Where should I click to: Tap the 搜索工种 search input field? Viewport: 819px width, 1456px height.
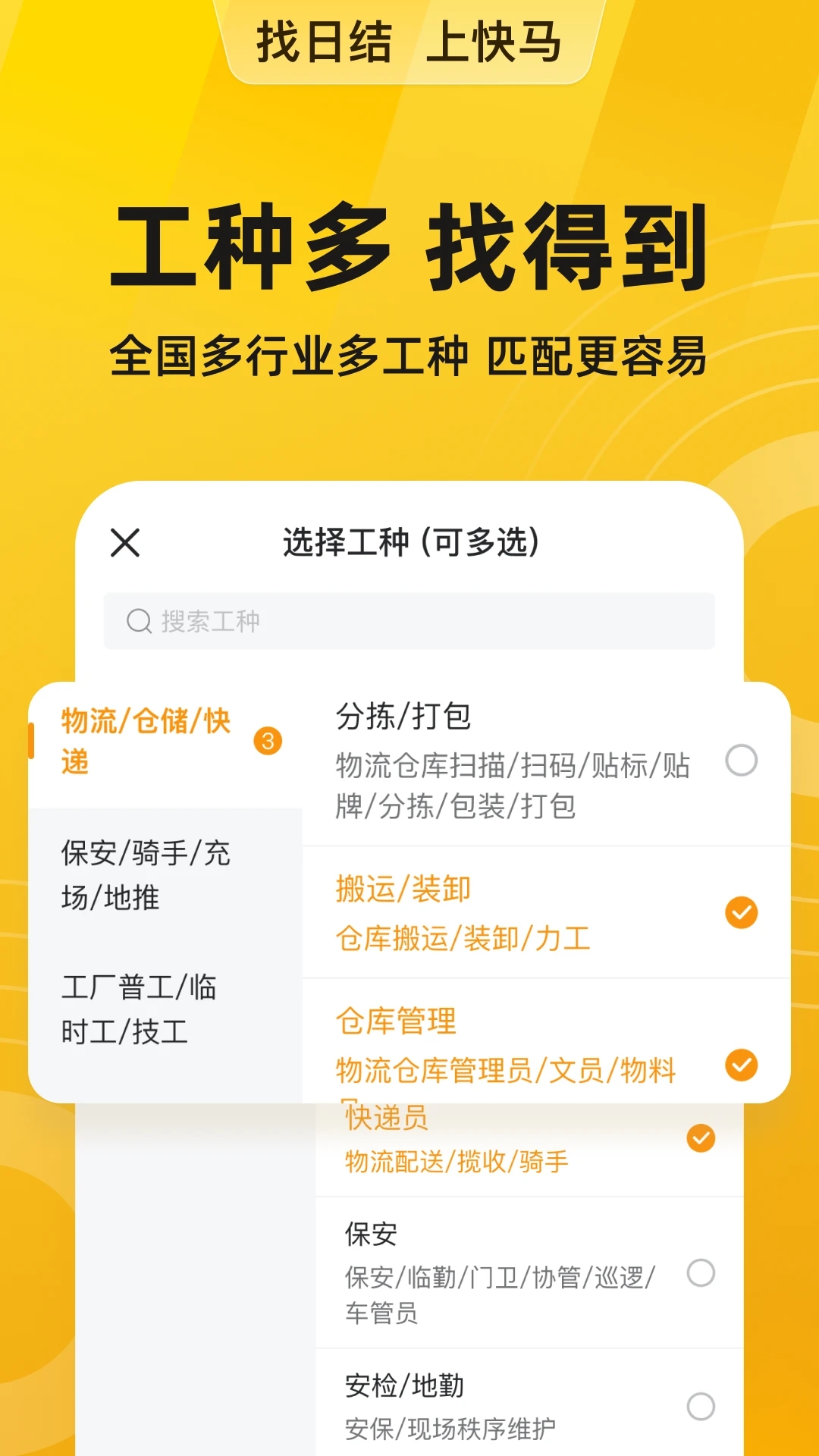point(409,620)
